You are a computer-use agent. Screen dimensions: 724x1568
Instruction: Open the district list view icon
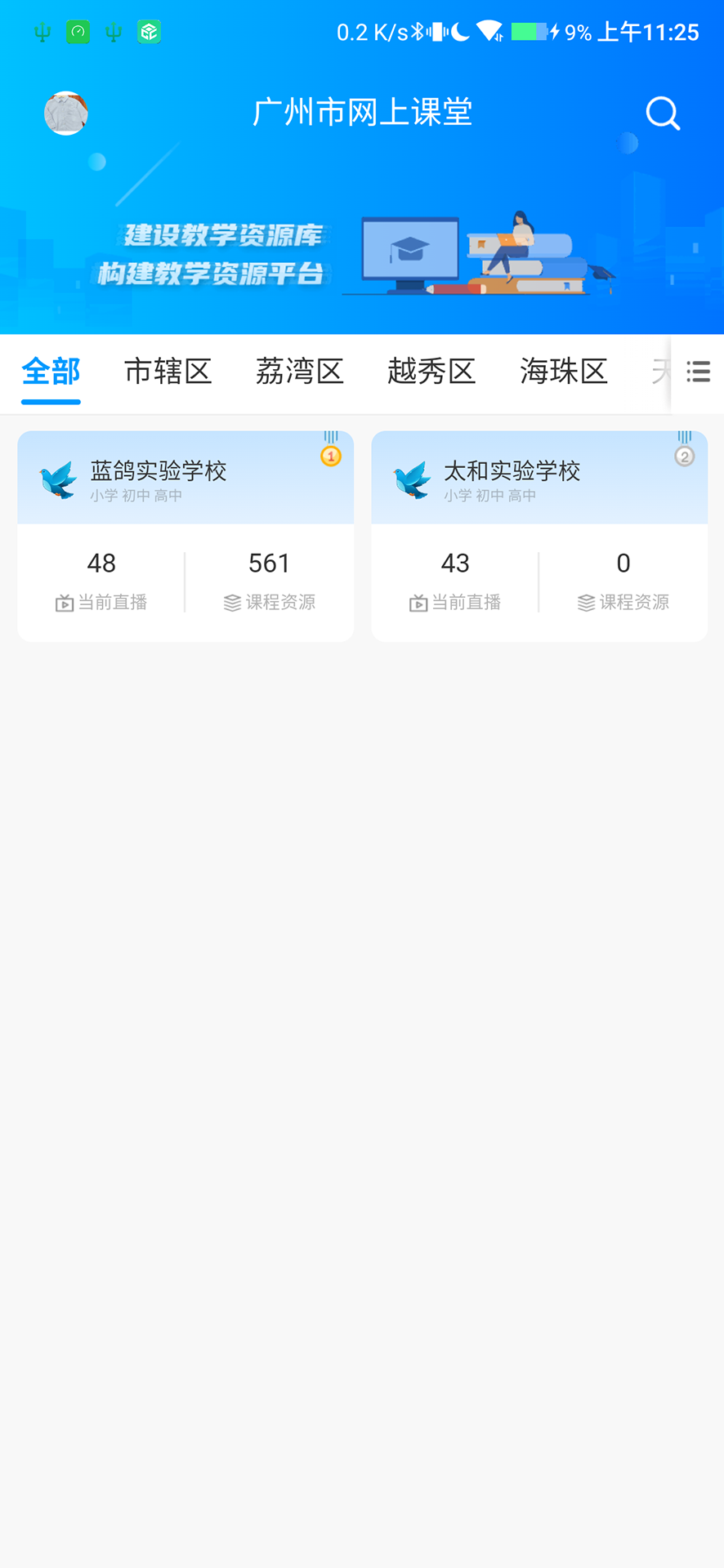pyautogui.click(x=697, y=372)
